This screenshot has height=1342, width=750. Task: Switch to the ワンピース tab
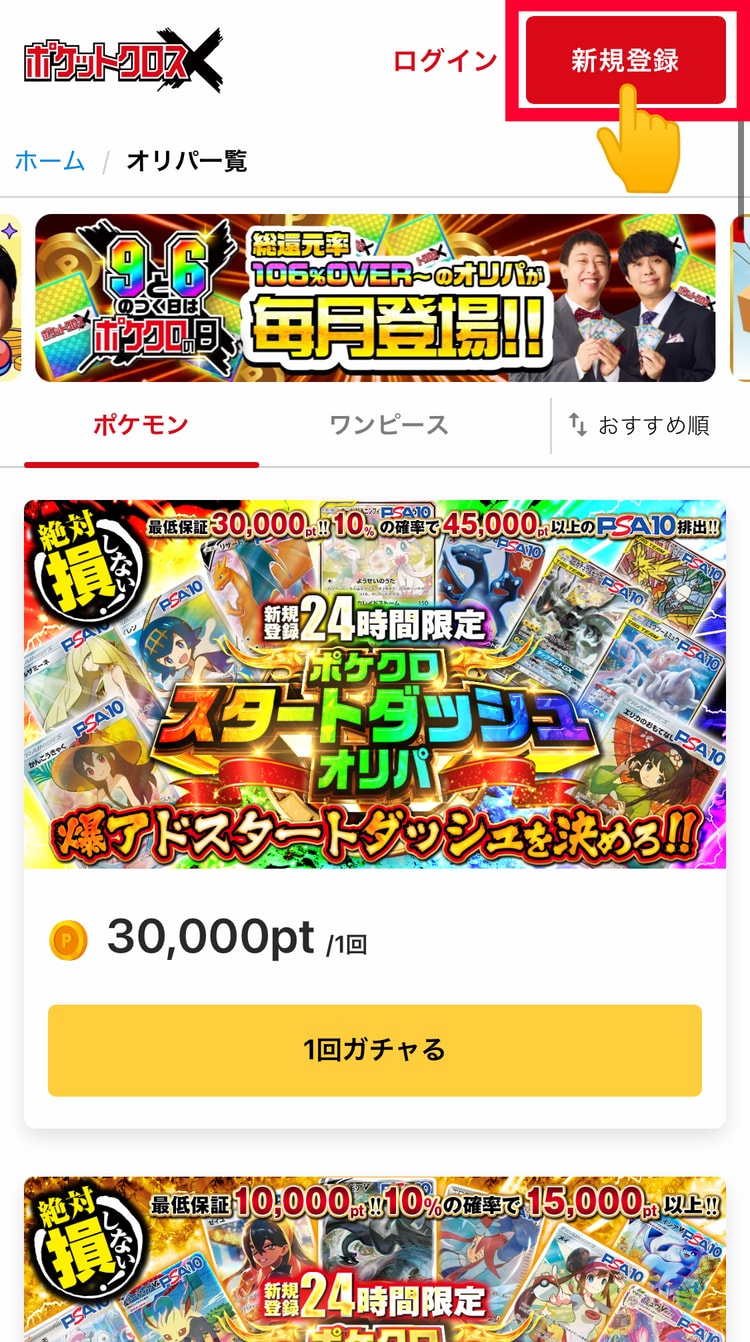pyautogui.click(x=389, y=425)
